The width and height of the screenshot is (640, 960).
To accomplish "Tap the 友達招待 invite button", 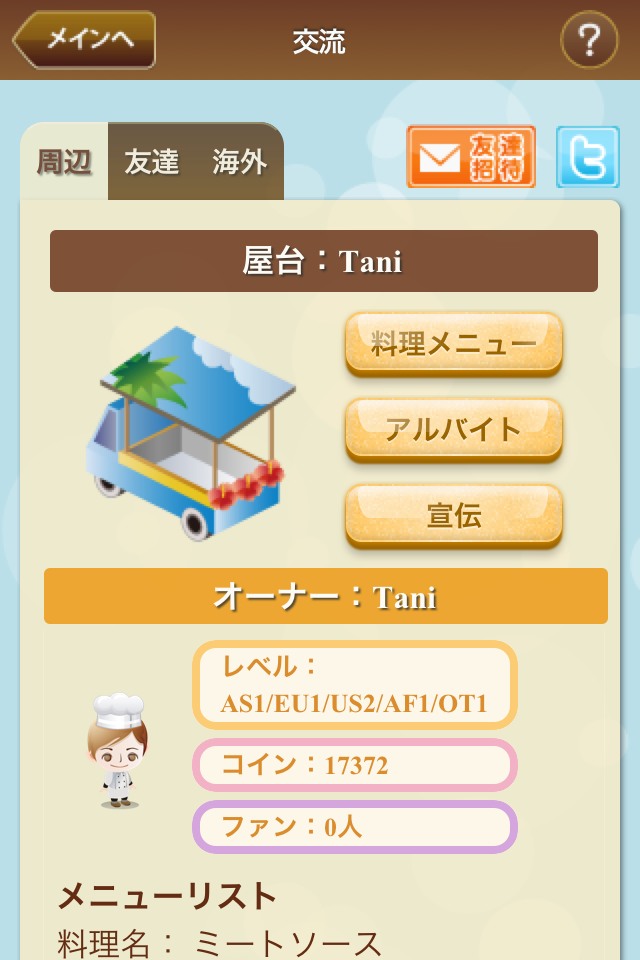I will coord(471,157).
